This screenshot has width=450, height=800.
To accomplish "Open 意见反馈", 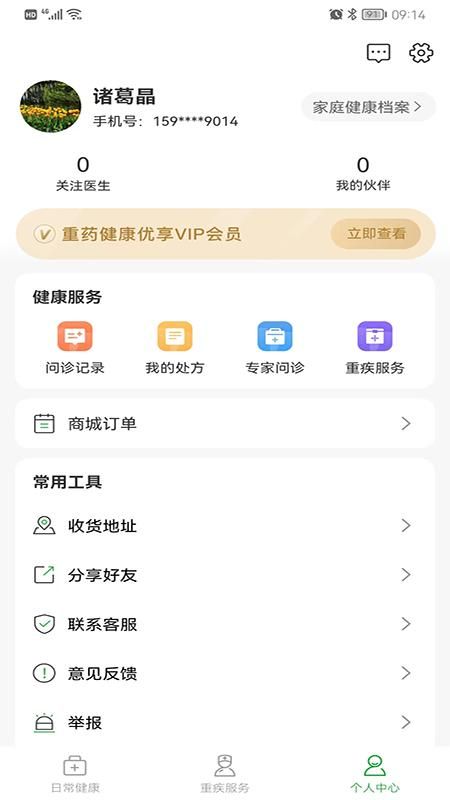I will [x=225, y=673].
